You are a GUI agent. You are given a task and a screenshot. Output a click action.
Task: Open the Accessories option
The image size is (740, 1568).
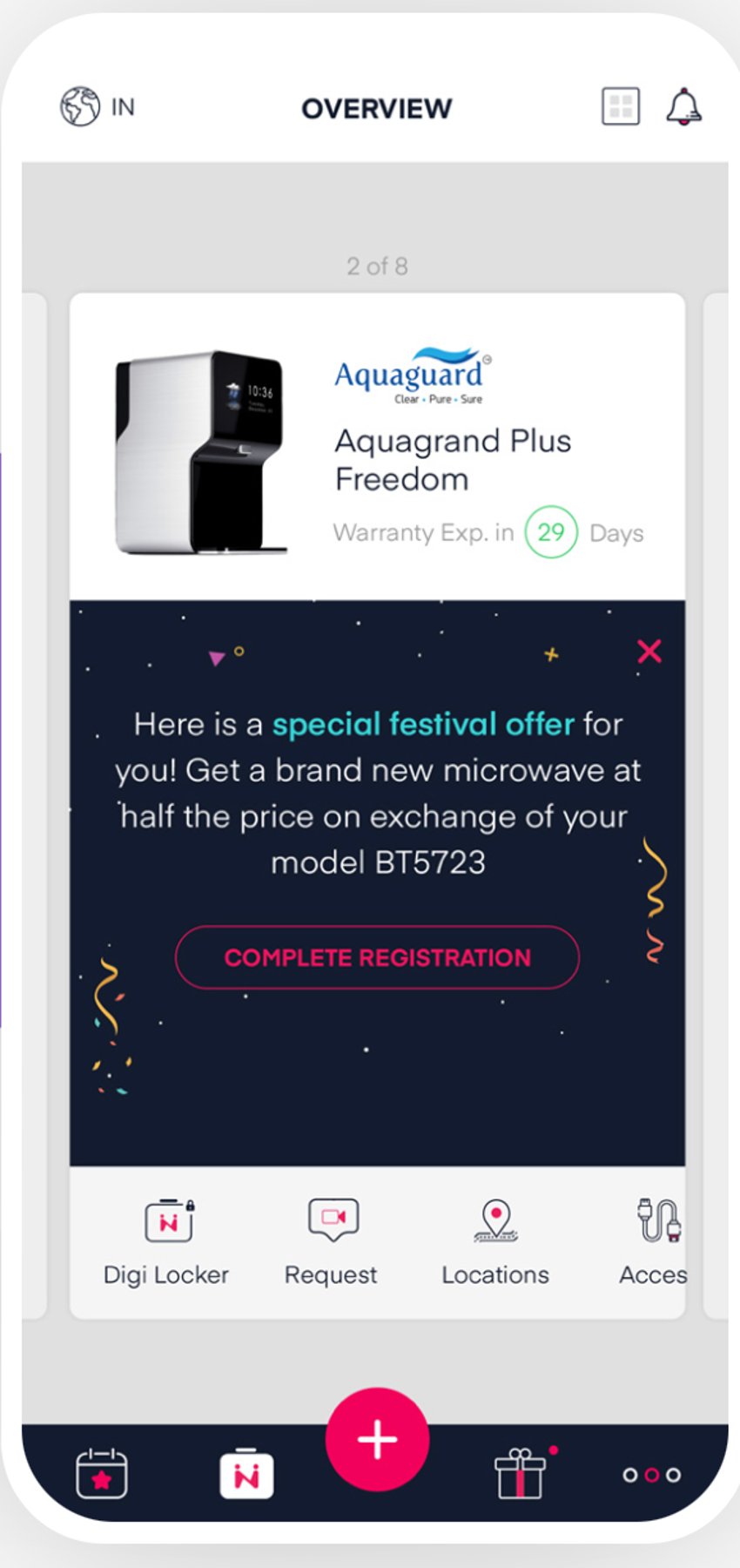[x=653, y=1243]
